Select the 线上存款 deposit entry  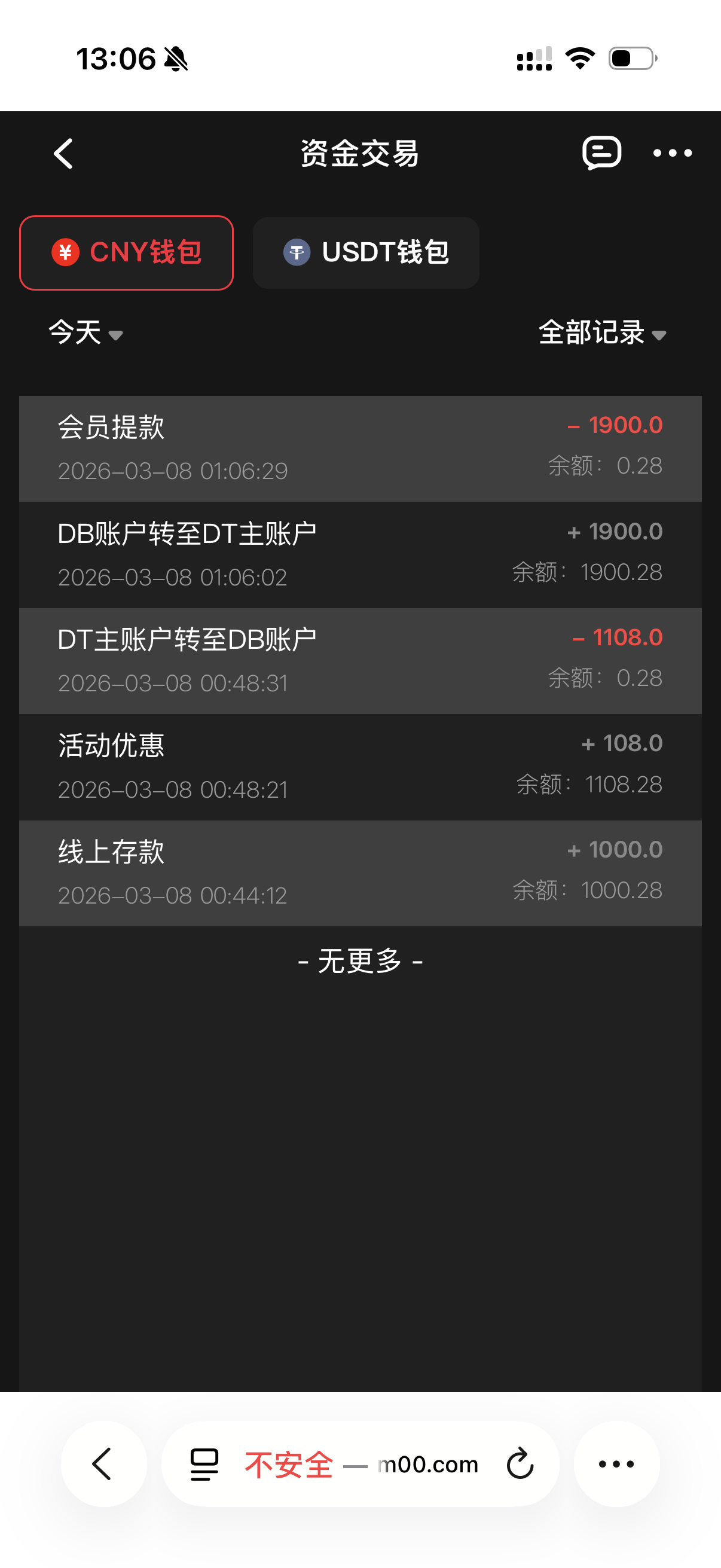pos(360,872)
